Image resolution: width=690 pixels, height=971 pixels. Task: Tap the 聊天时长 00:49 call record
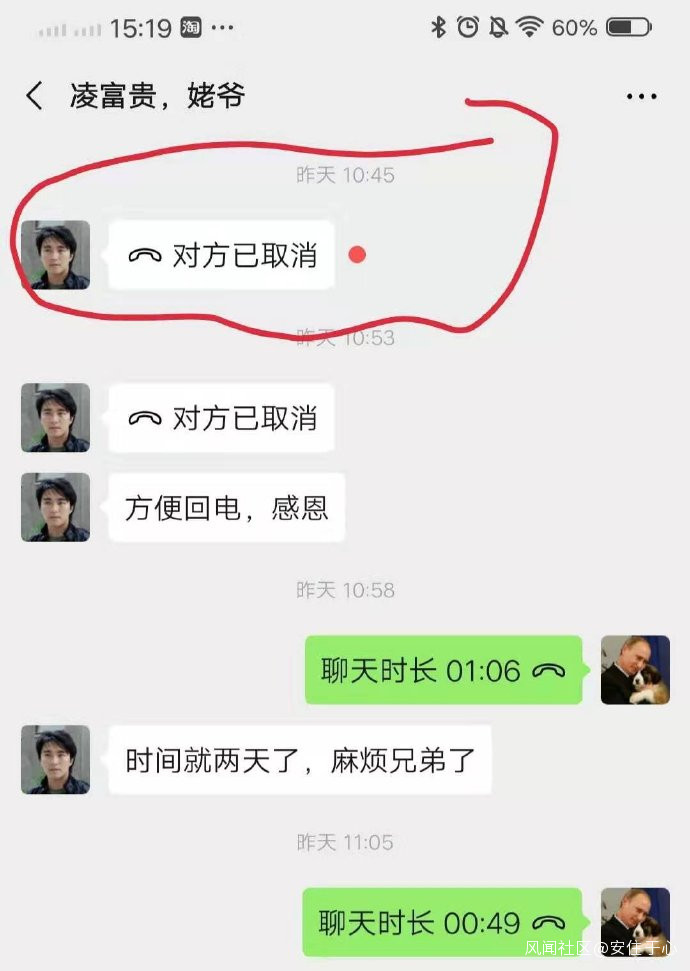[442, 923]
